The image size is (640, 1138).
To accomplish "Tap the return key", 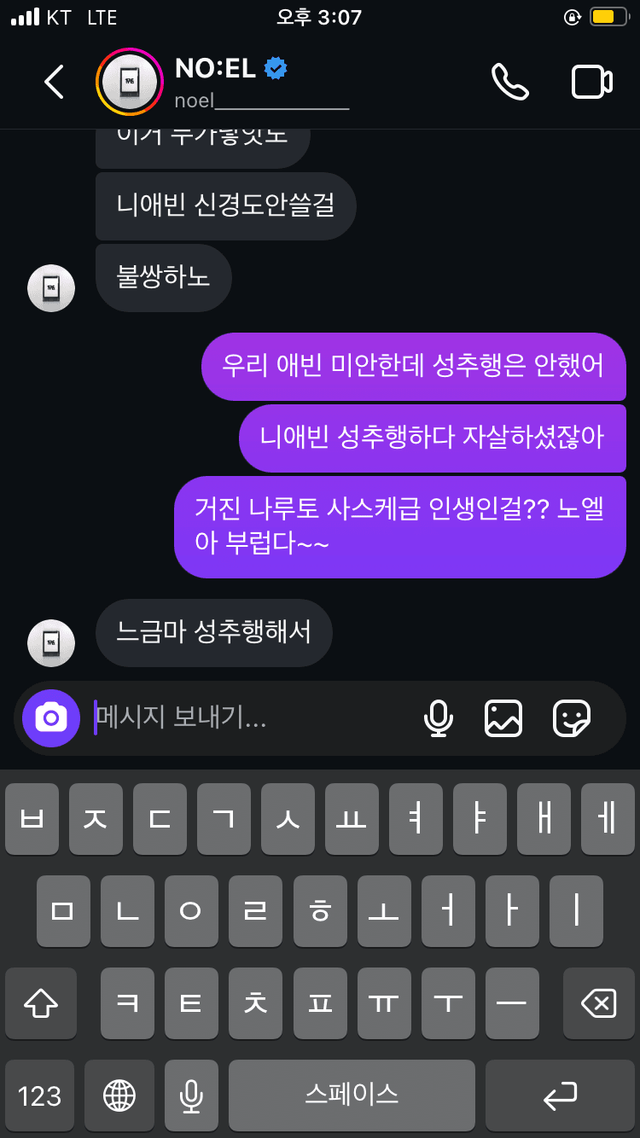I will pyautogui.click(x=560, y=1095).
